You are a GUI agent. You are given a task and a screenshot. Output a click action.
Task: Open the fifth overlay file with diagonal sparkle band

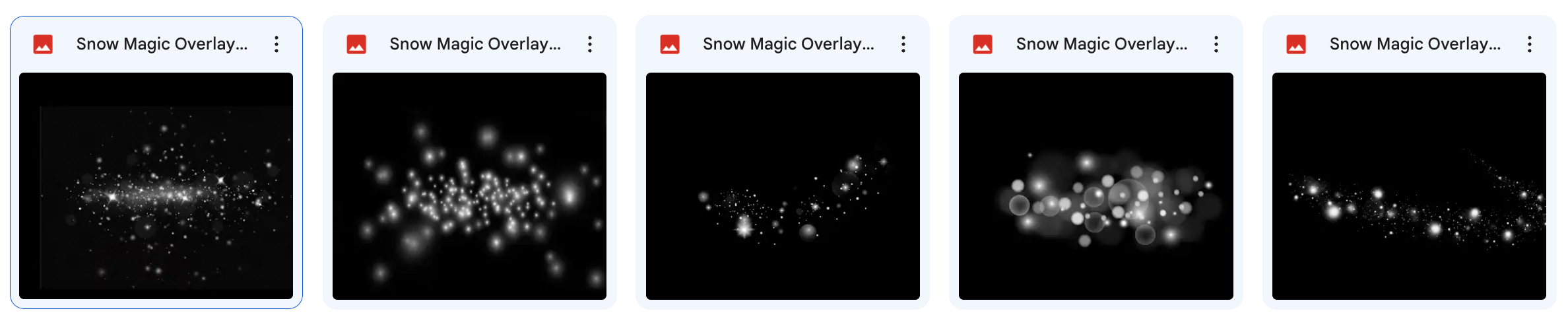click(1409, 186)
